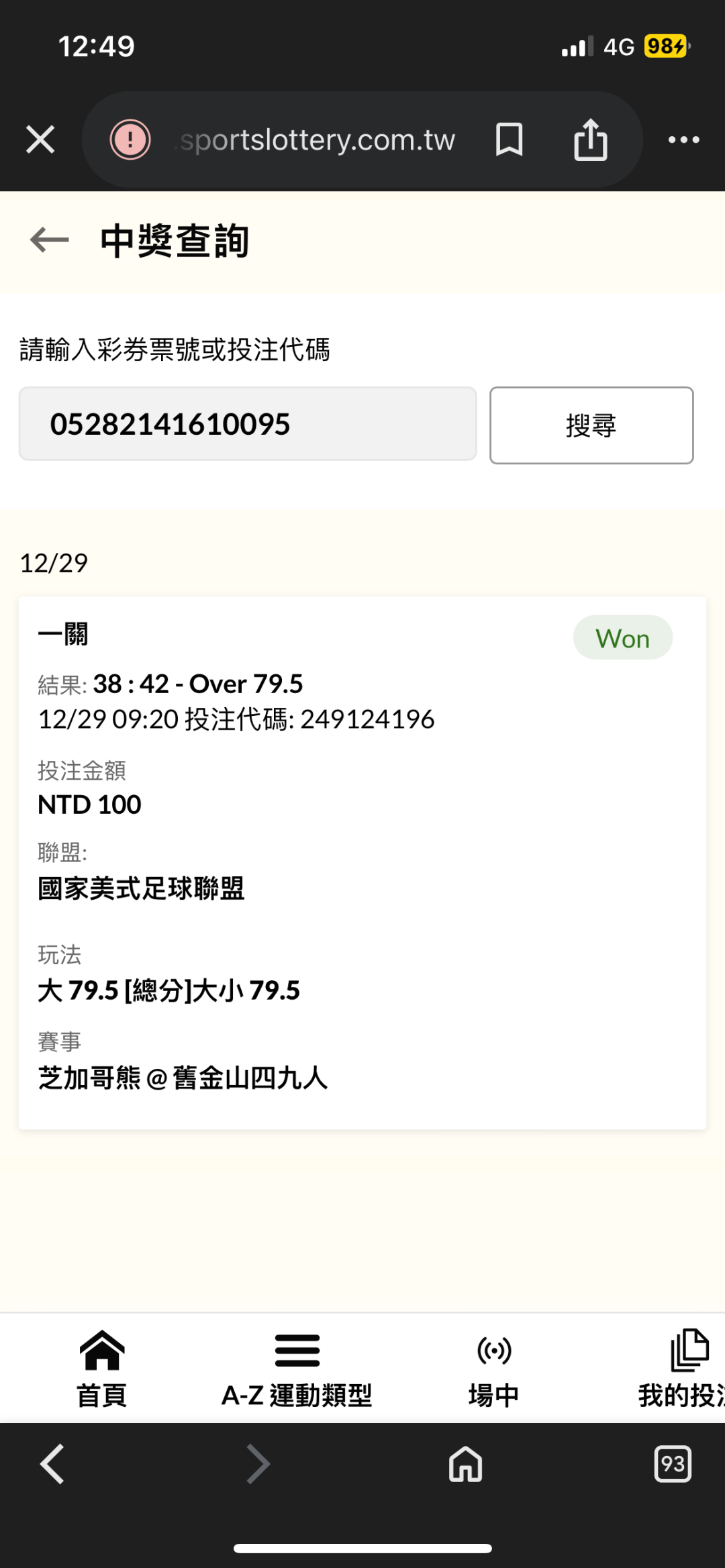Image resolution: width=725 pixels, height=1568 pixels.
Task: Tap the sportslottery.com.tw address bar
Action: pos(317,140)
